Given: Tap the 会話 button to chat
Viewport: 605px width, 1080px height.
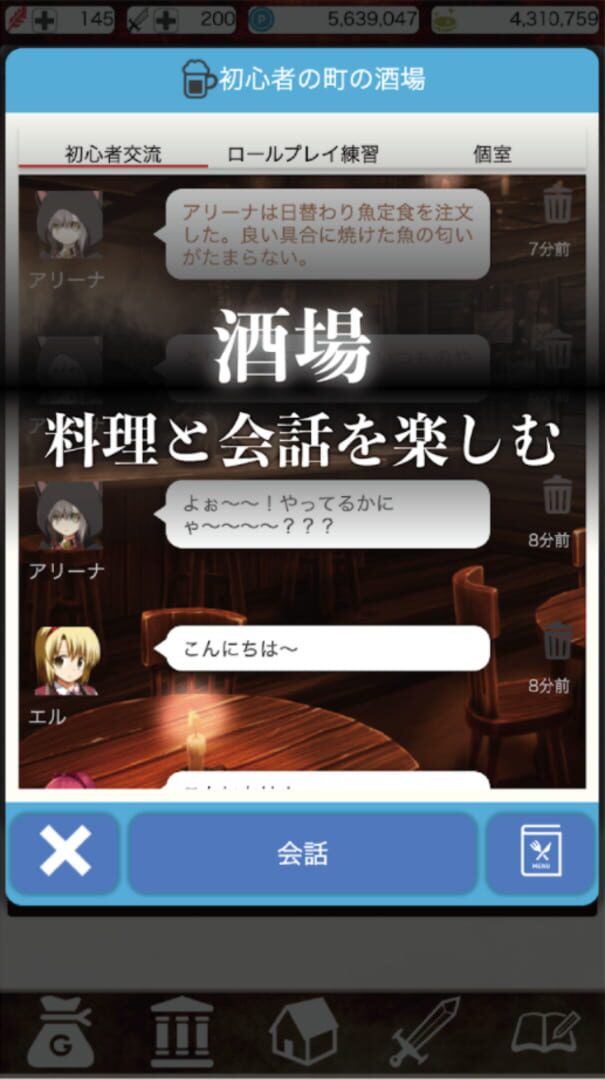Looking at the screenshot, I should [x=302, y=853].
